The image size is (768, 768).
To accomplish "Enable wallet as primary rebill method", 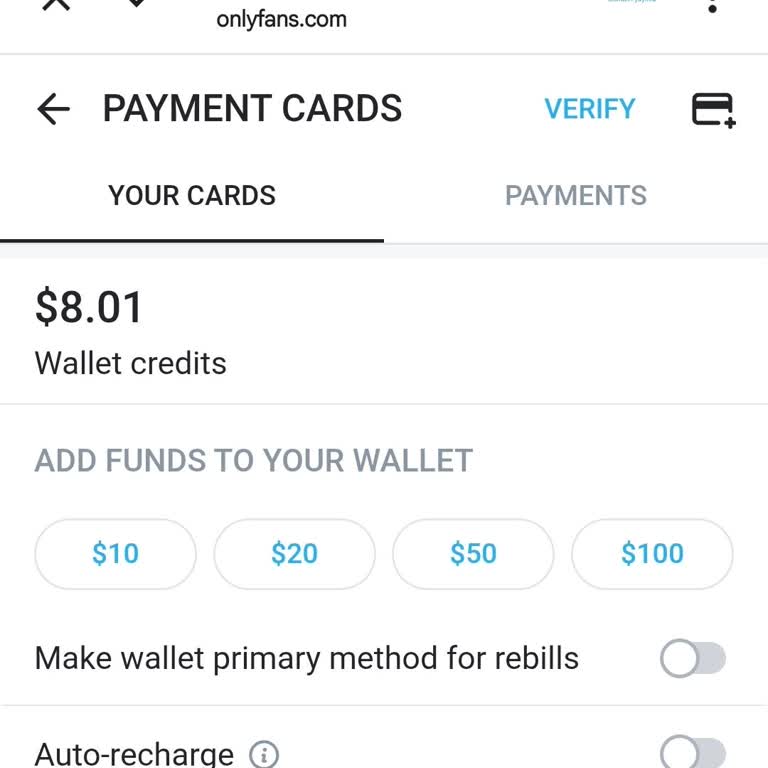I will pos(692,659).
